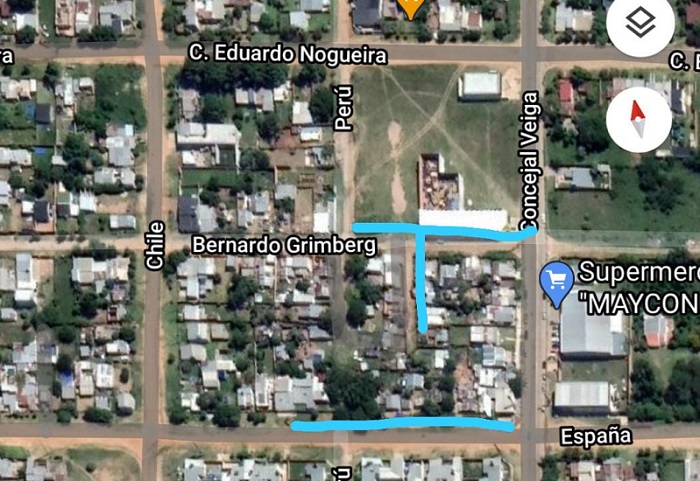The image size is (700, 481).
Task: Select the orange place pin near Eduardo Nogueira
Action: pyautogui.click(x=410, y=8)
